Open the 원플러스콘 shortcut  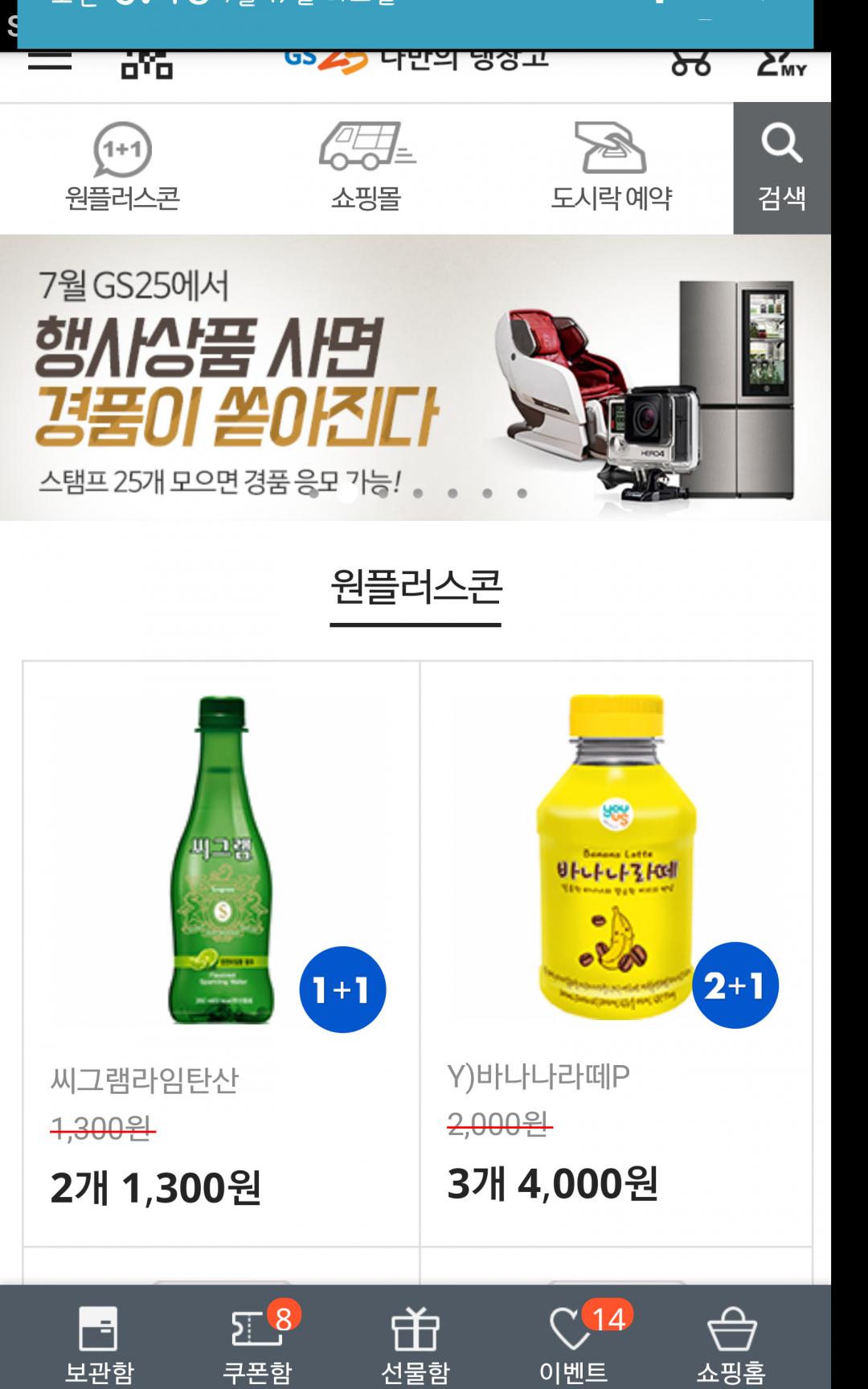pyautogui.click(x=122, y=168)
